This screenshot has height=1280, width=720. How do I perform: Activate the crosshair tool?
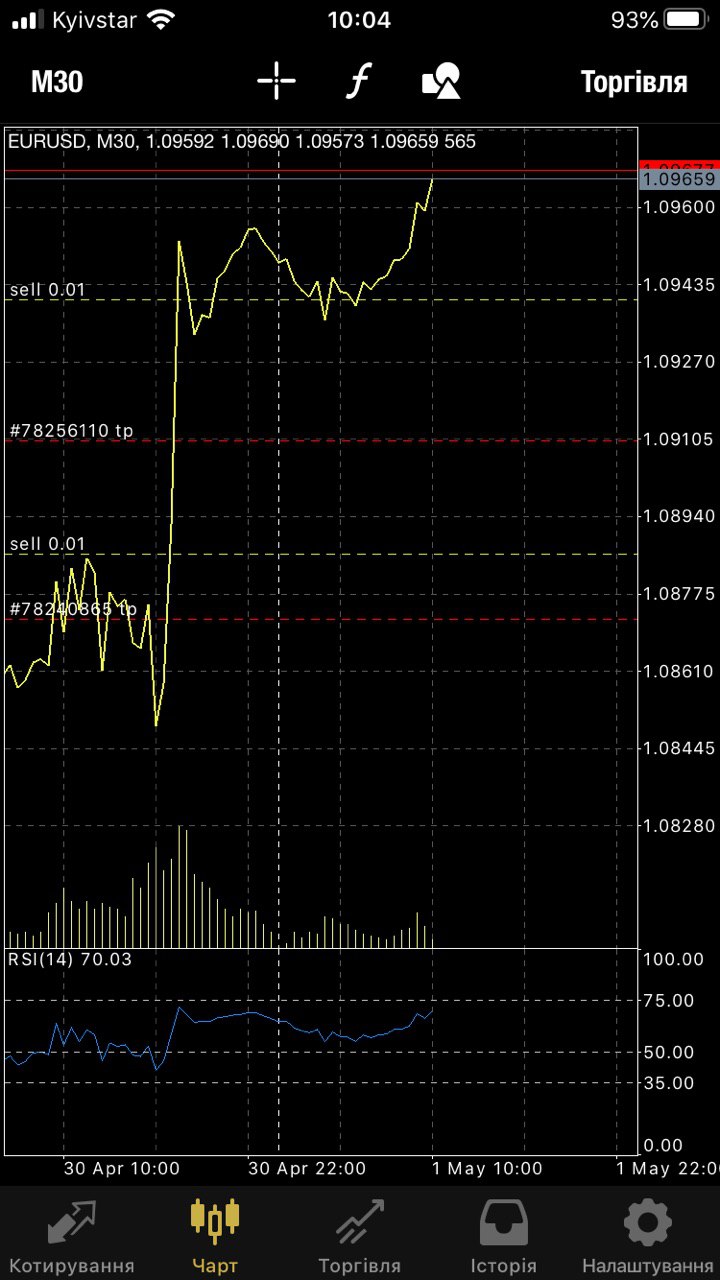(x=276, y=81)
